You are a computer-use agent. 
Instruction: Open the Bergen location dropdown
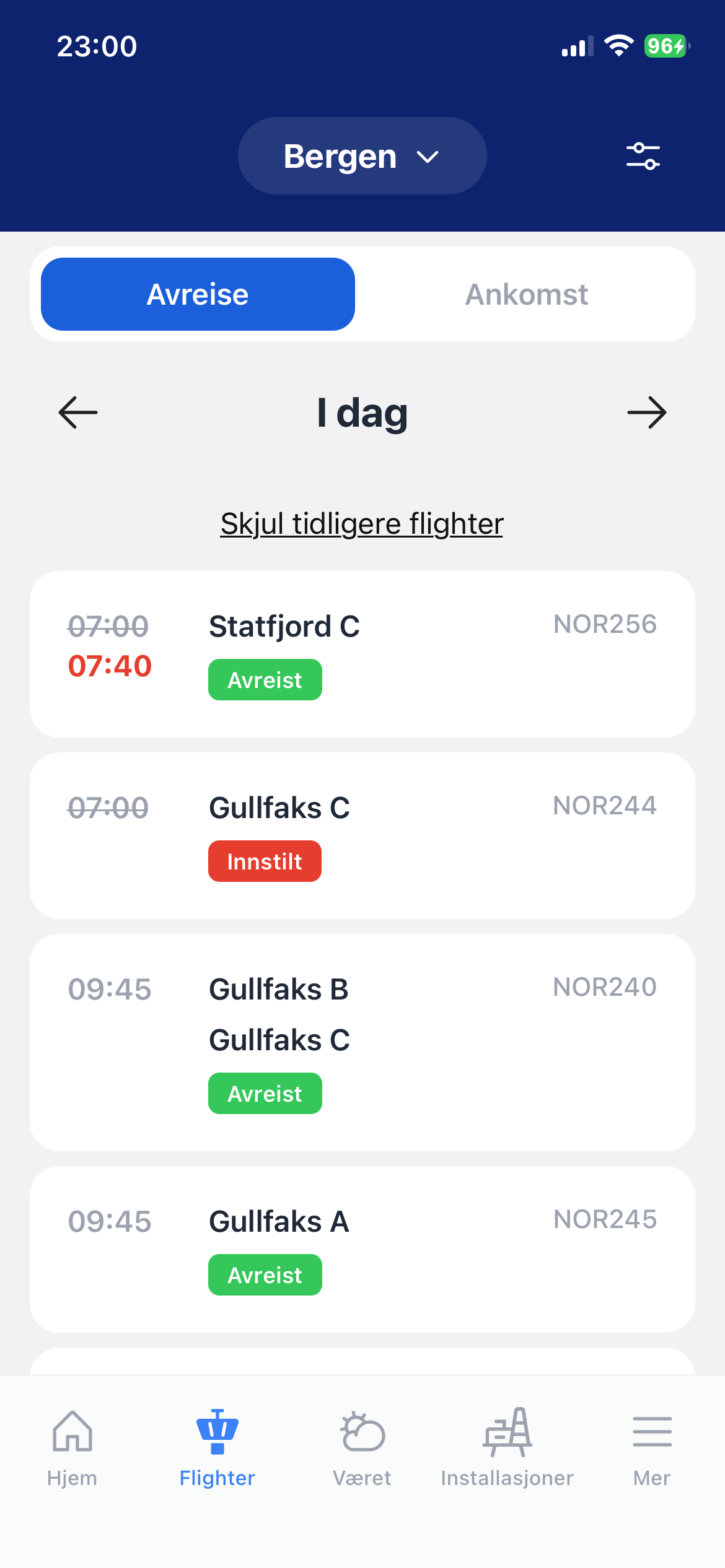coord(362,156)
